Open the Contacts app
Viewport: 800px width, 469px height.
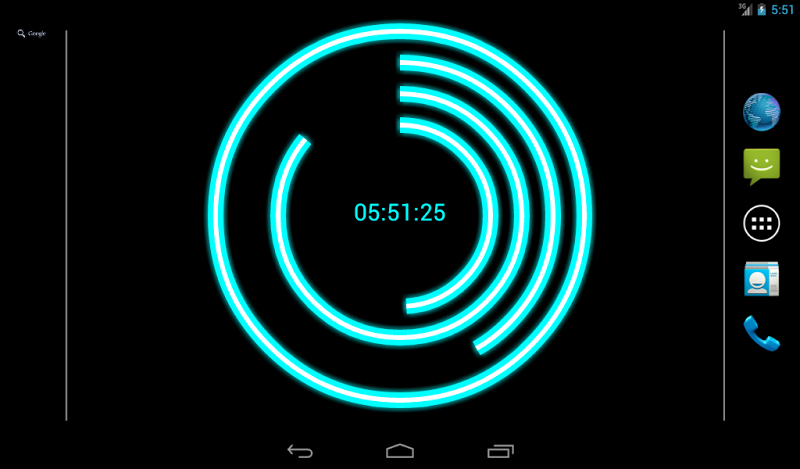[x=761, y=279]
